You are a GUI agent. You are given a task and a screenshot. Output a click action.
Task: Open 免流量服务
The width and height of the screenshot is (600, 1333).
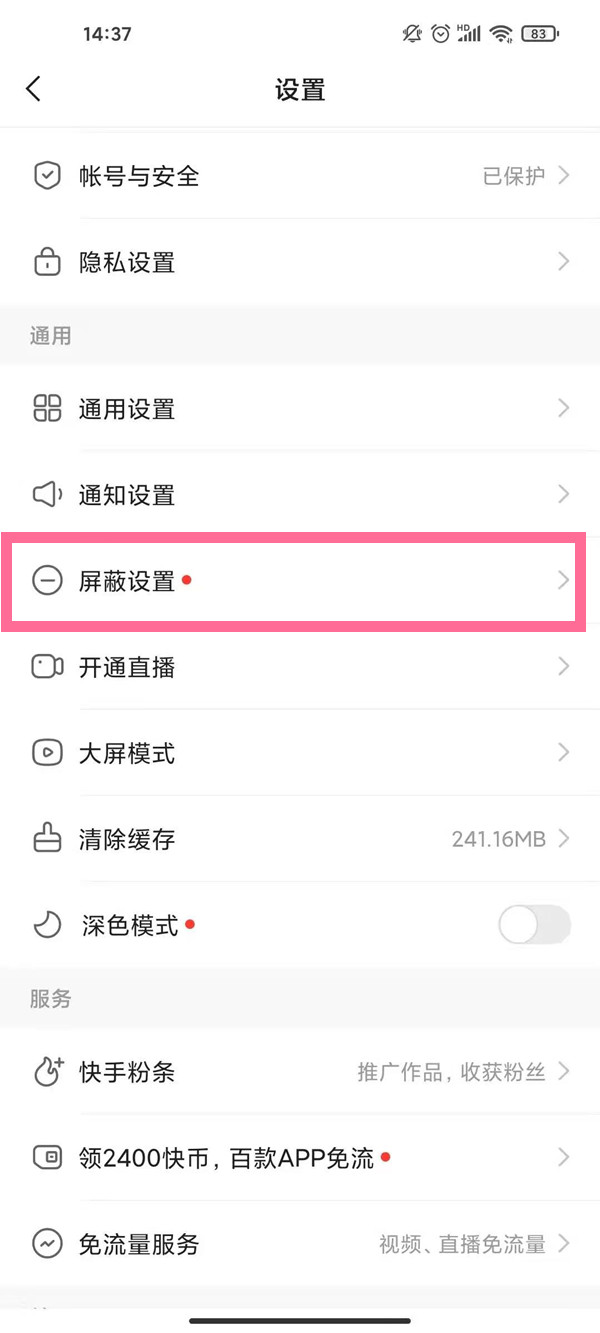click(300, 1244)
